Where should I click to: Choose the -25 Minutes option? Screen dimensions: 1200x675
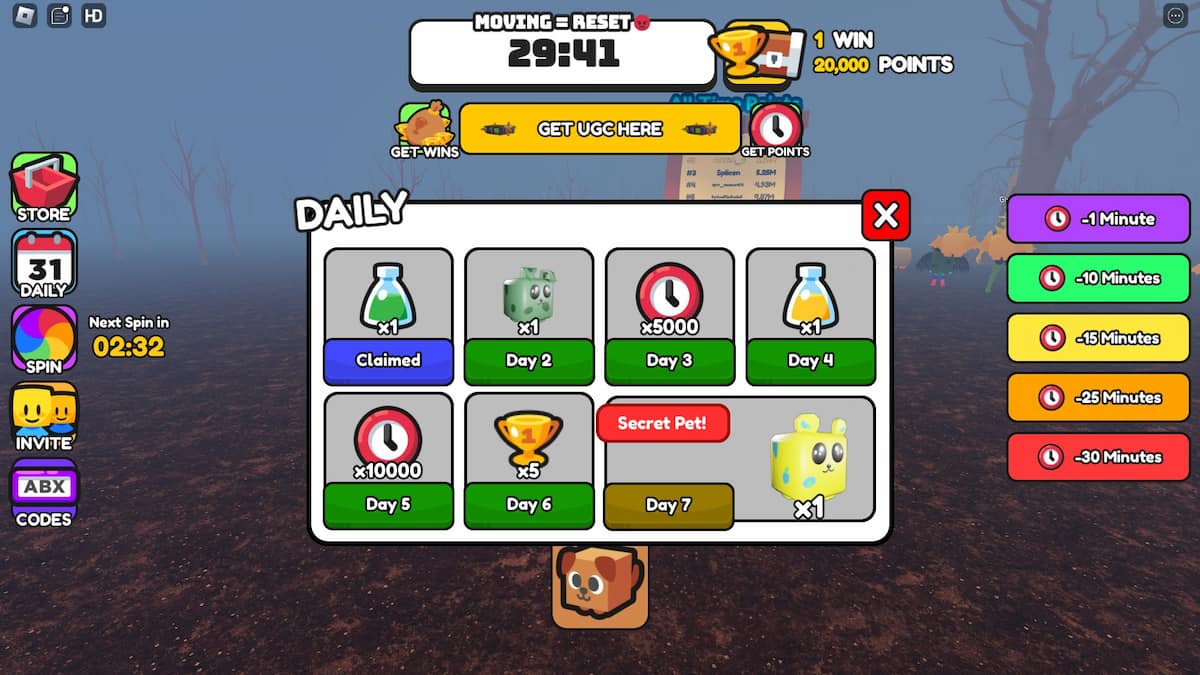click(1098, 398)
